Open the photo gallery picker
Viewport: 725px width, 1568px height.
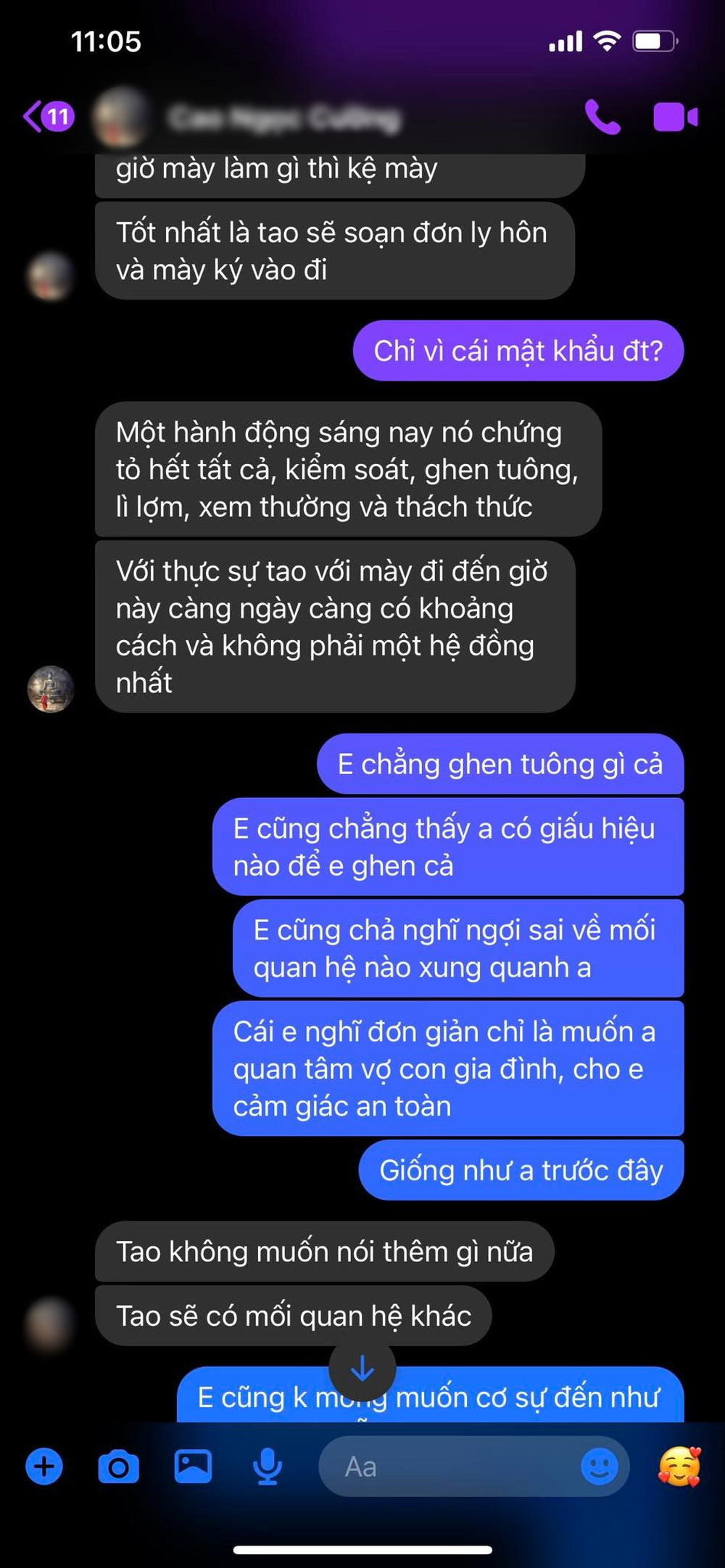(x=193, y=1467)
